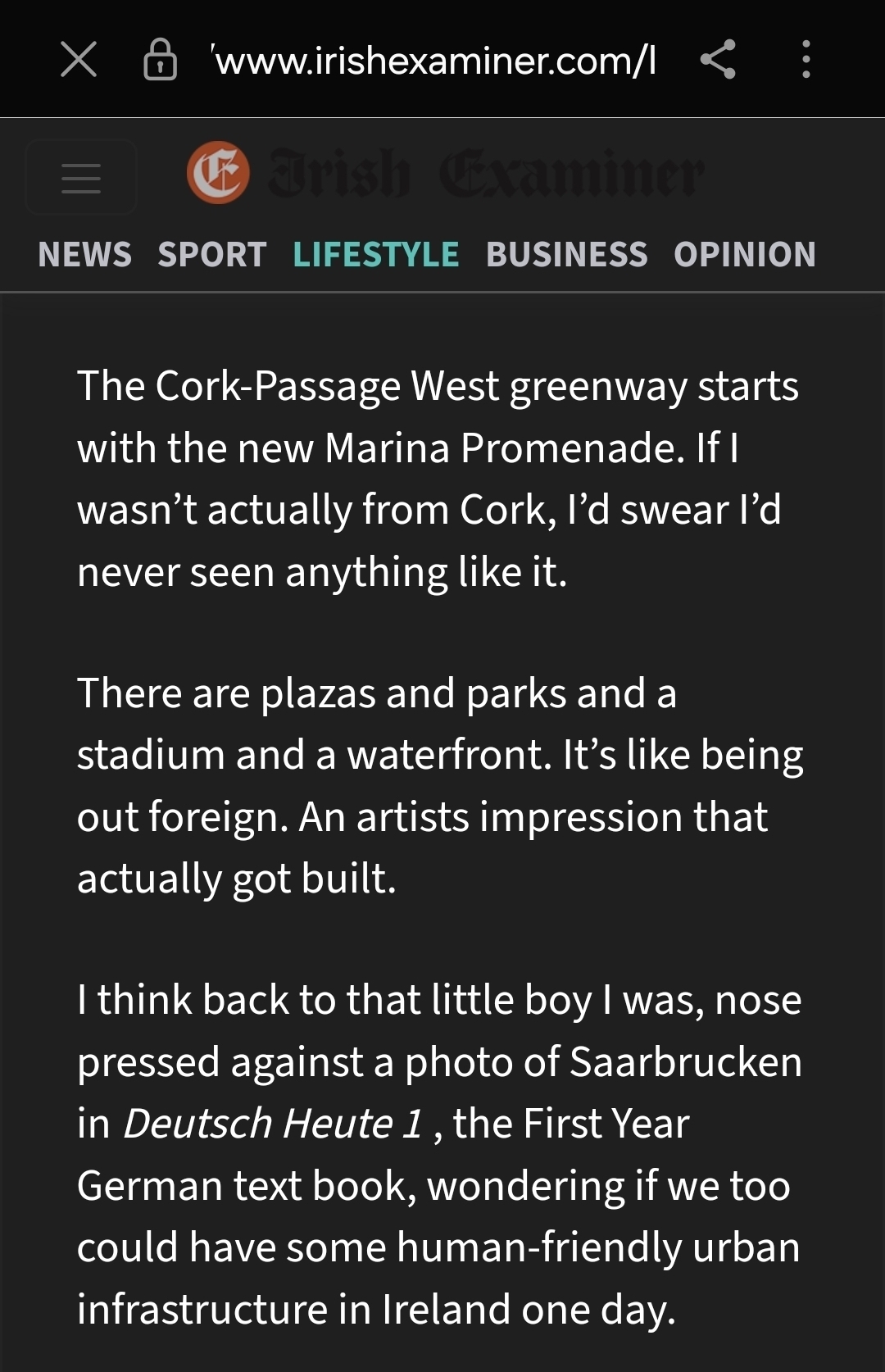Tap the irishexaminer.com address bar
The height and width of the screenshot is (1372, 885).
[x=434, y=61]
